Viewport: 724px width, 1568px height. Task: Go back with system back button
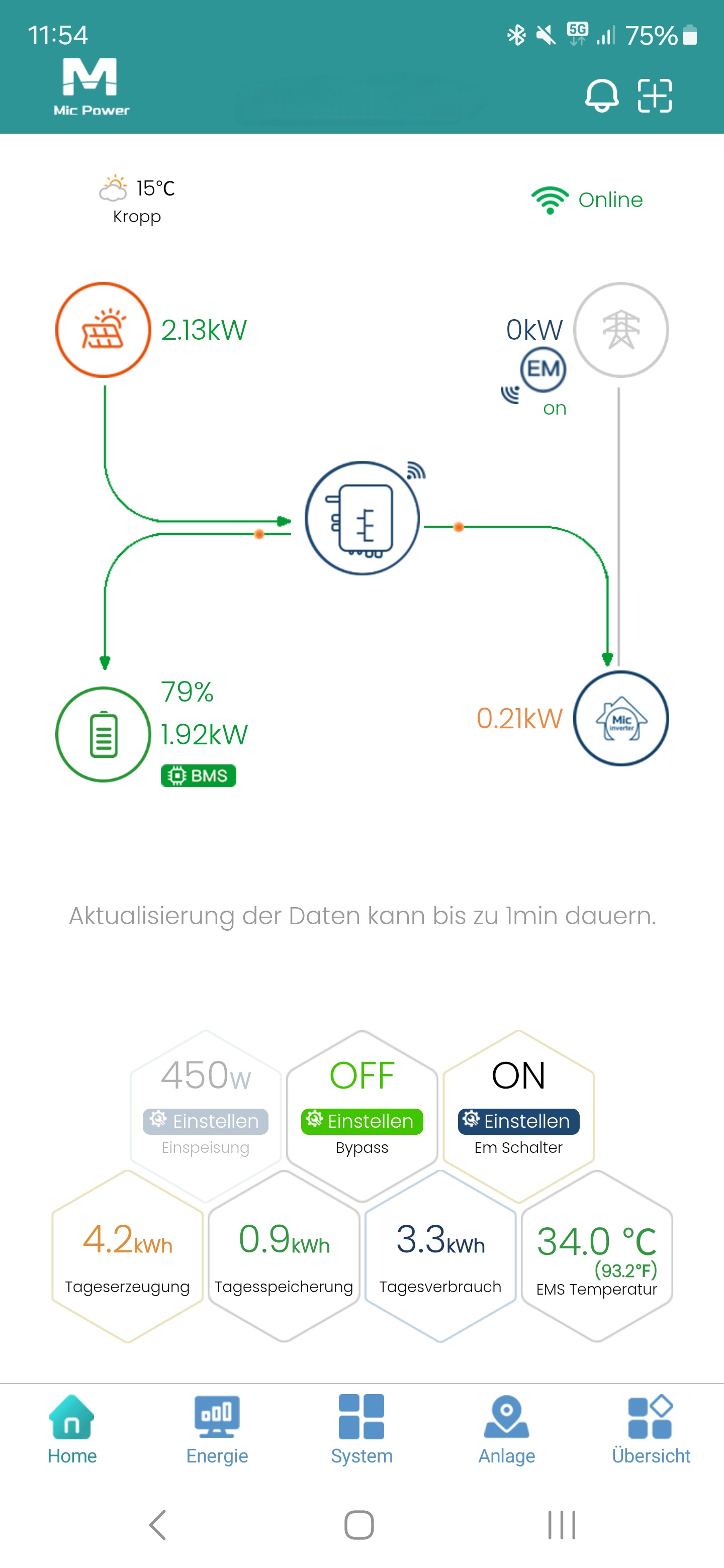[x=158, y=1525]
